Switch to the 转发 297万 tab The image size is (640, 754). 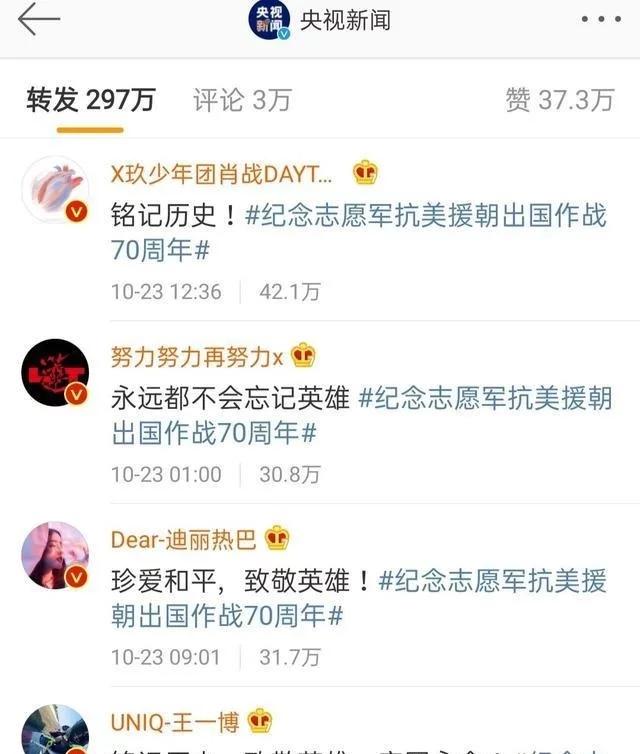click(x=90, y=100)
